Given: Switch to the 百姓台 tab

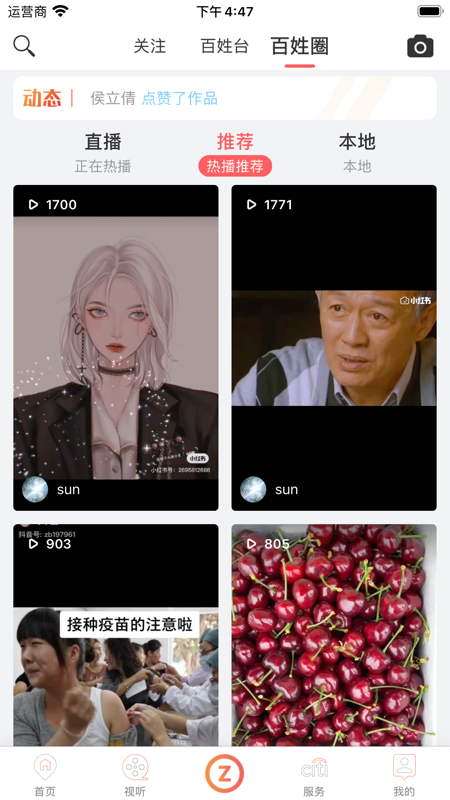Looking at the screenshot, I should coord(224,46).
